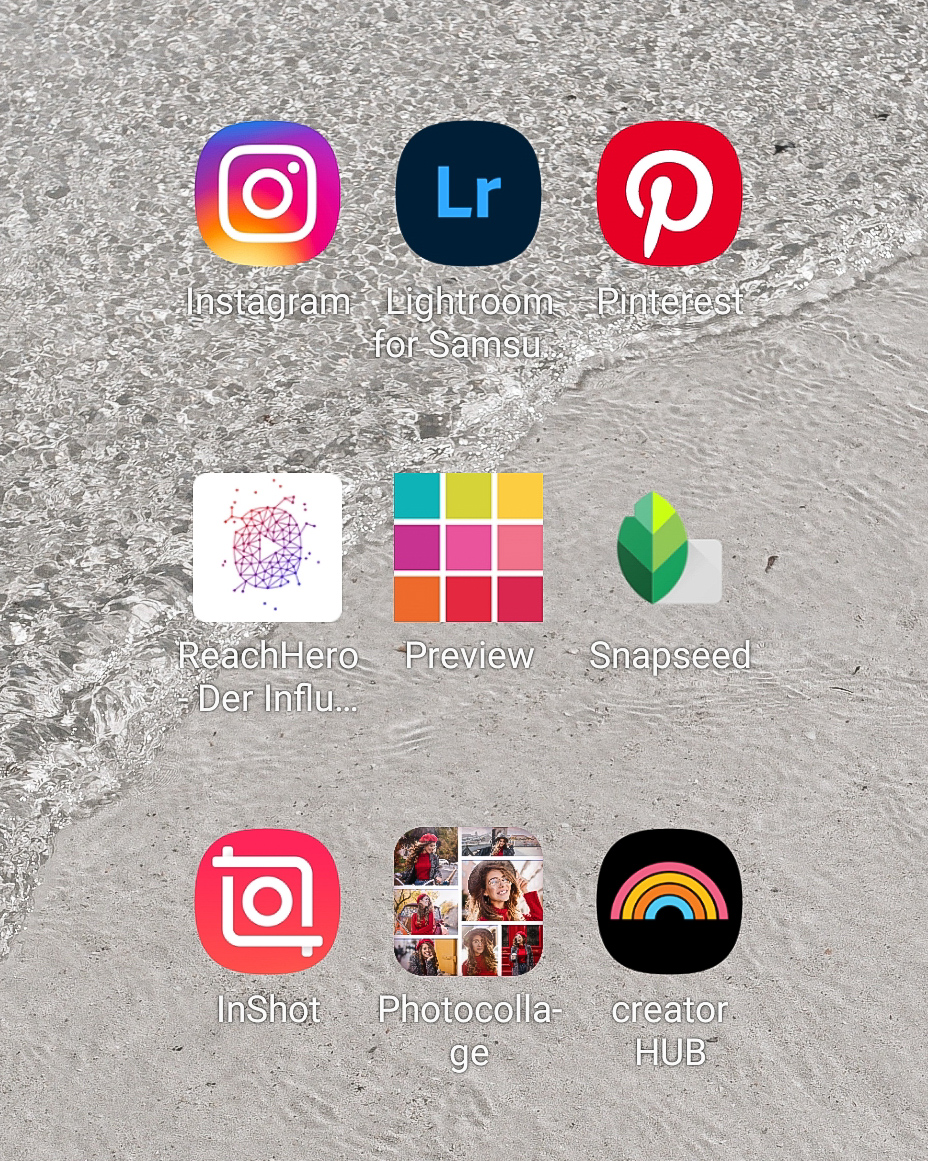The width and height of the screenshot is (928, 1161).
Task: Open the Preview app
Action: coord(468,547)
